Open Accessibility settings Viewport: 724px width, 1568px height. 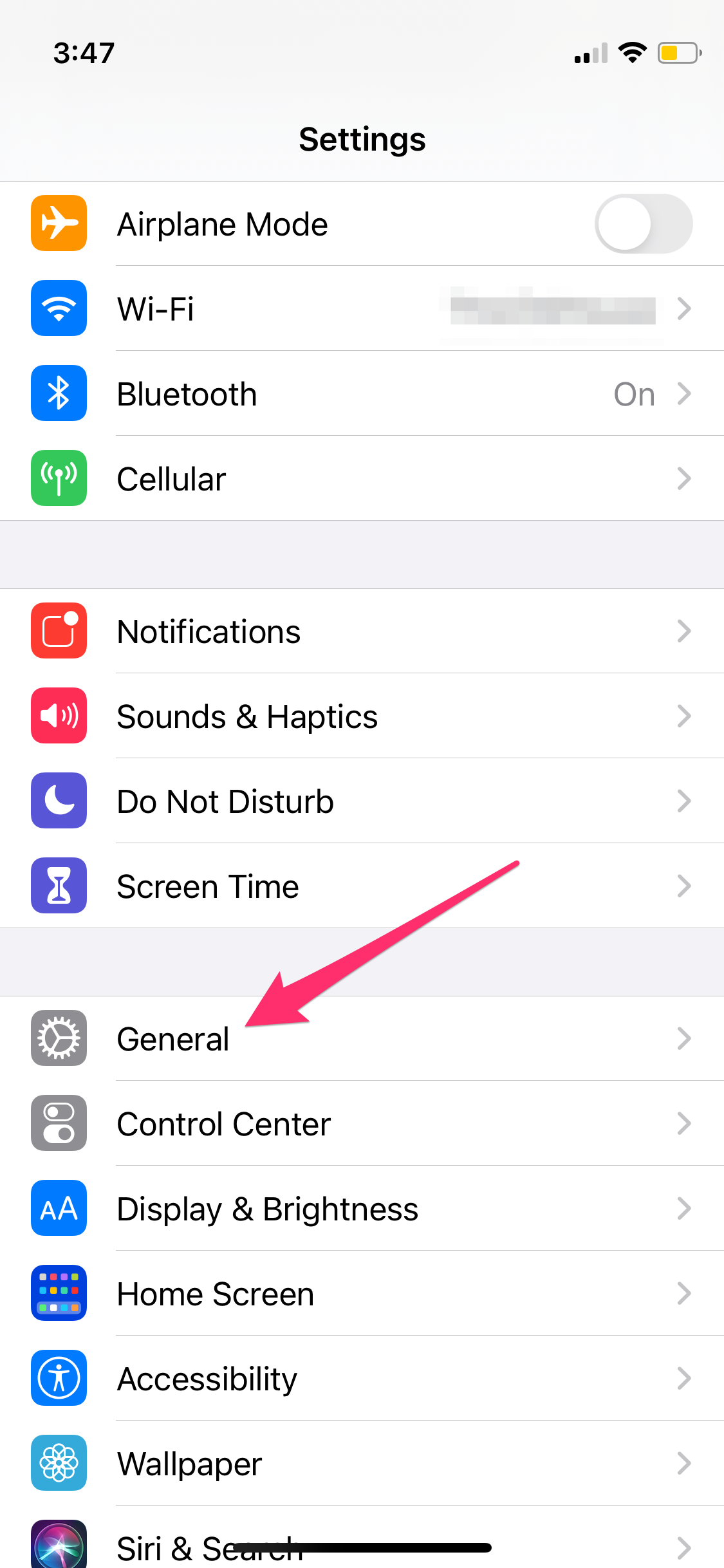coord(360,1379)
